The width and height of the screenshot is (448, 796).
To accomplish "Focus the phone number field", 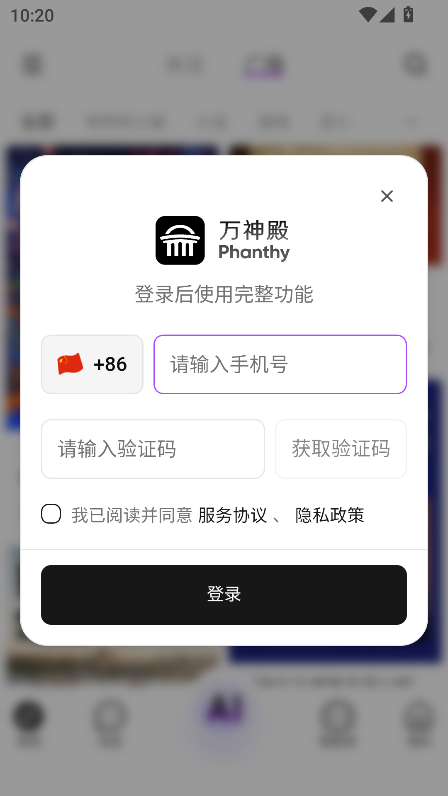I will point(280,364).
